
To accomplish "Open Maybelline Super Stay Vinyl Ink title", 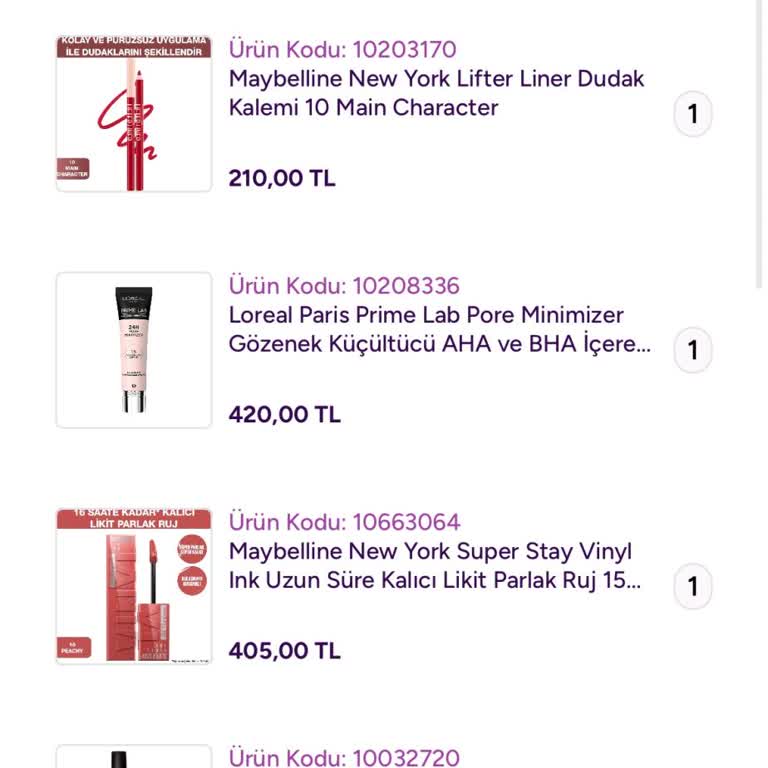I will point(435,566).
